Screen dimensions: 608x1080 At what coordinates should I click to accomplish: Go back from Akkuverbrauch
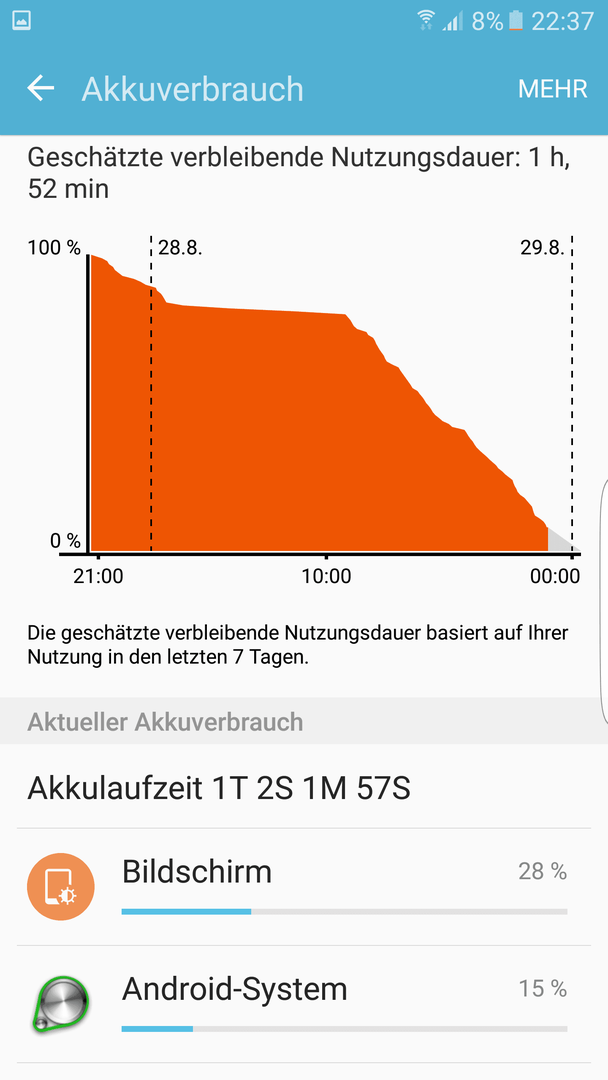pos(41,89)
